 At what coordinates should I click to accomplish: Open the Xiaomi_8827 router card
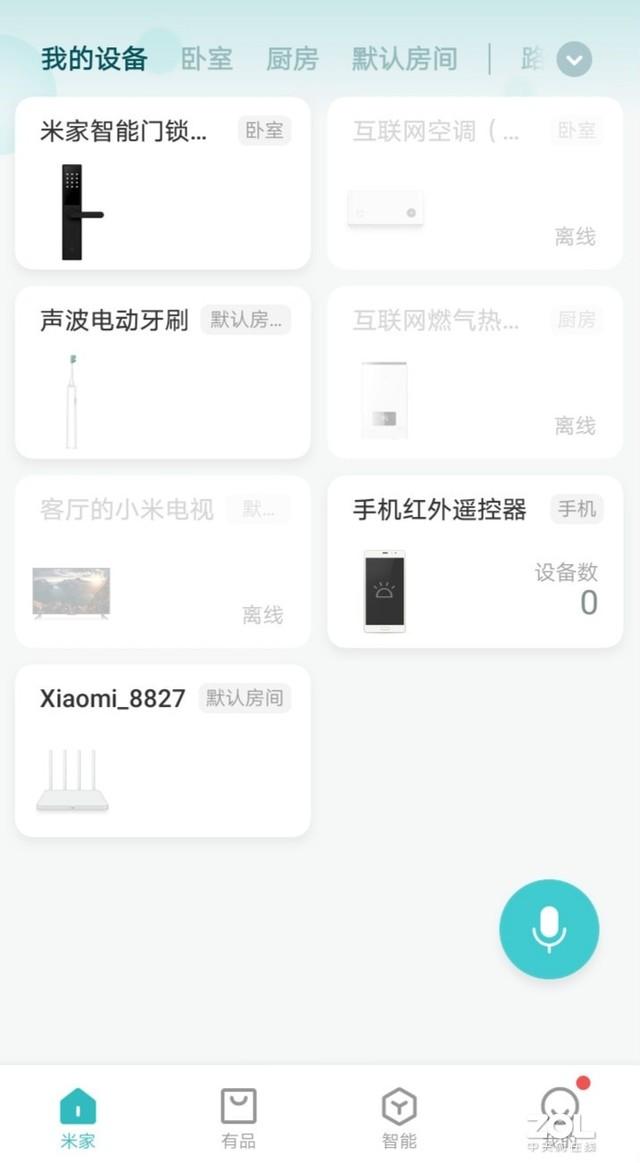[162, 750]
